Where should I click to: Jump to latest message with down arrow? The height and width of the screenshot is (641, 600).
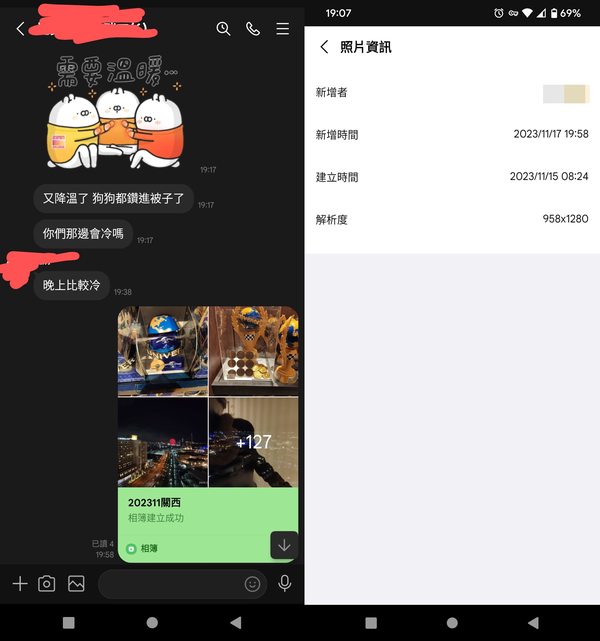[x=284, y=545]
